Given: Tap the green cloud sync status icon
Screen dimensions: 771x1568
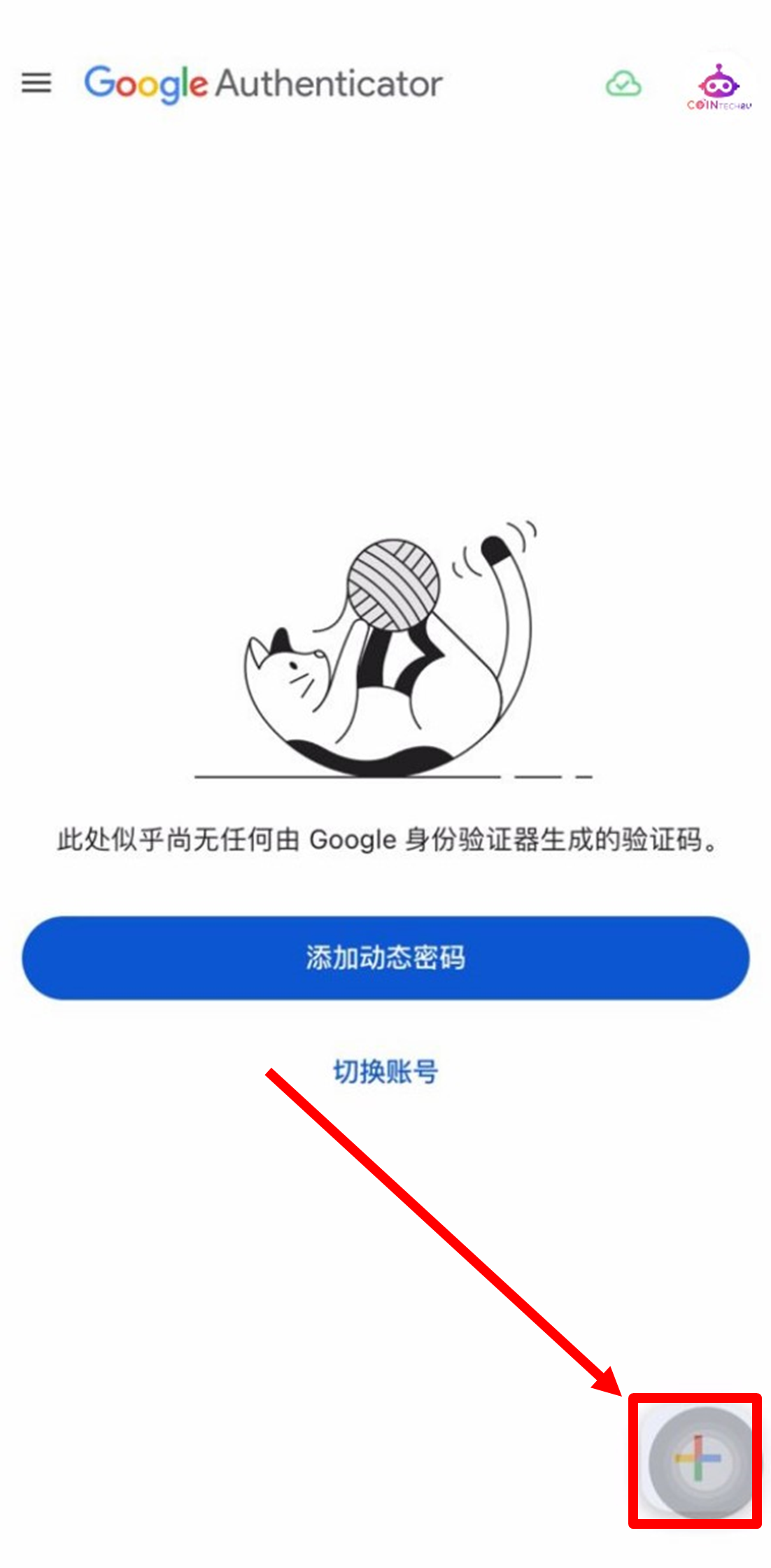Looking at the screenshot, I should tap(623, 84).
